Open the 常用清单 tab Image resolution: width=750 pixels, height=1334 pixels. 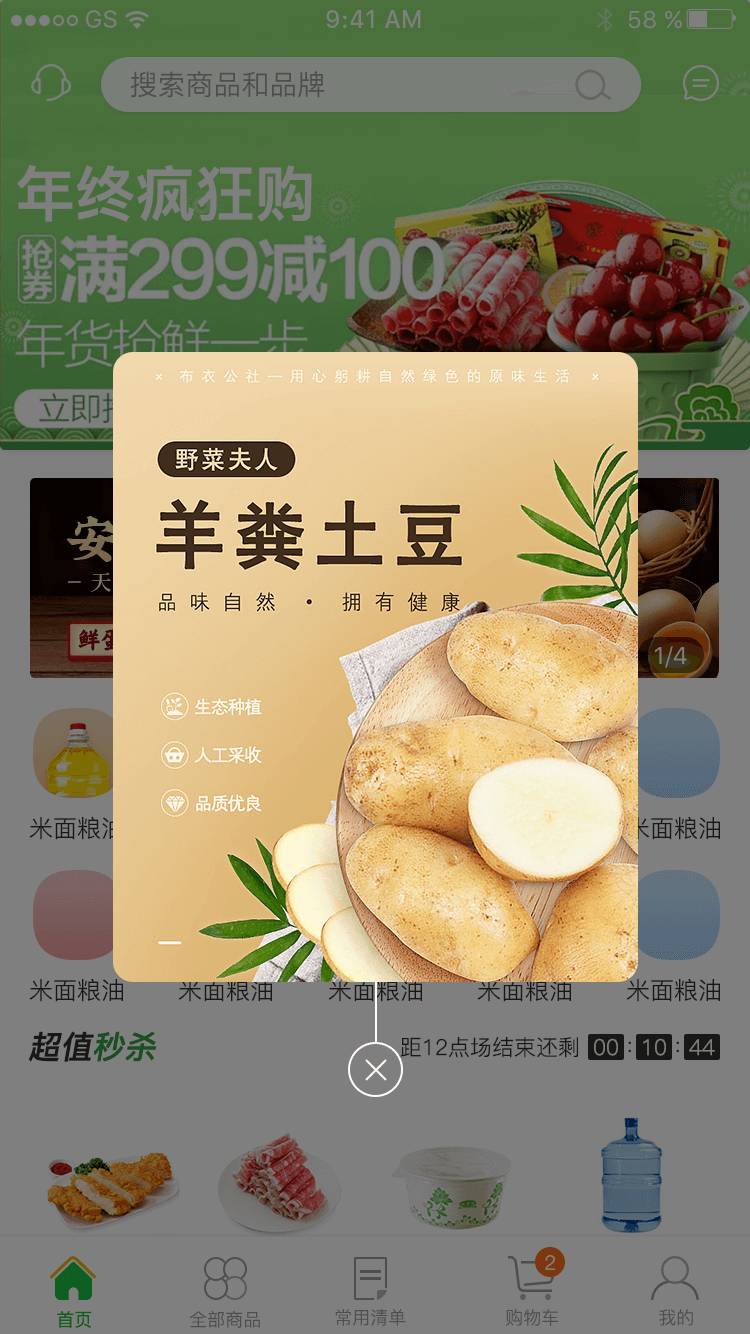click(370, 1292)
